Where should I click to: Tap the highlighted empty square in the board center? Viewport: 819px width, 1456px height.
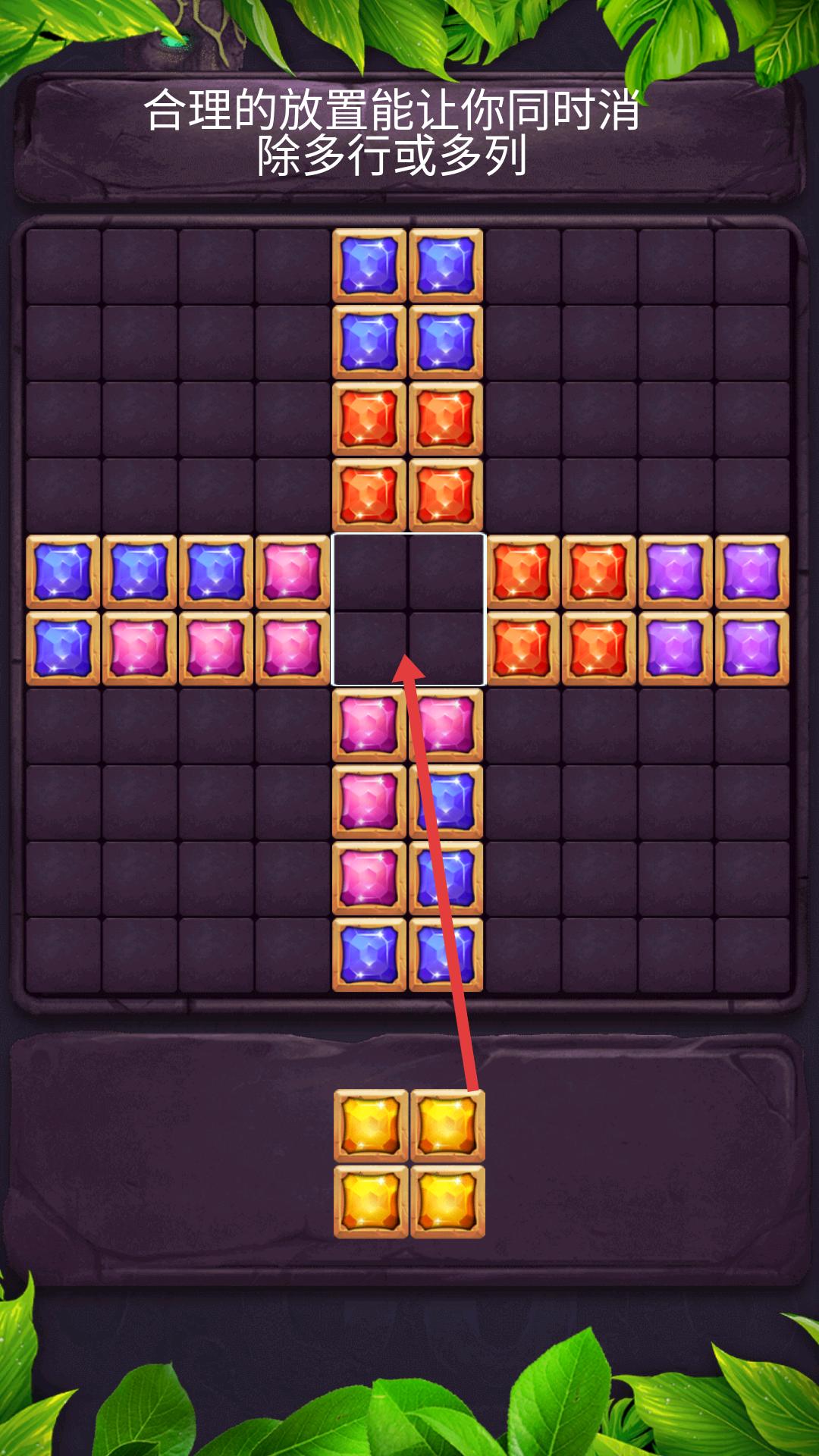tap(409, 610)
